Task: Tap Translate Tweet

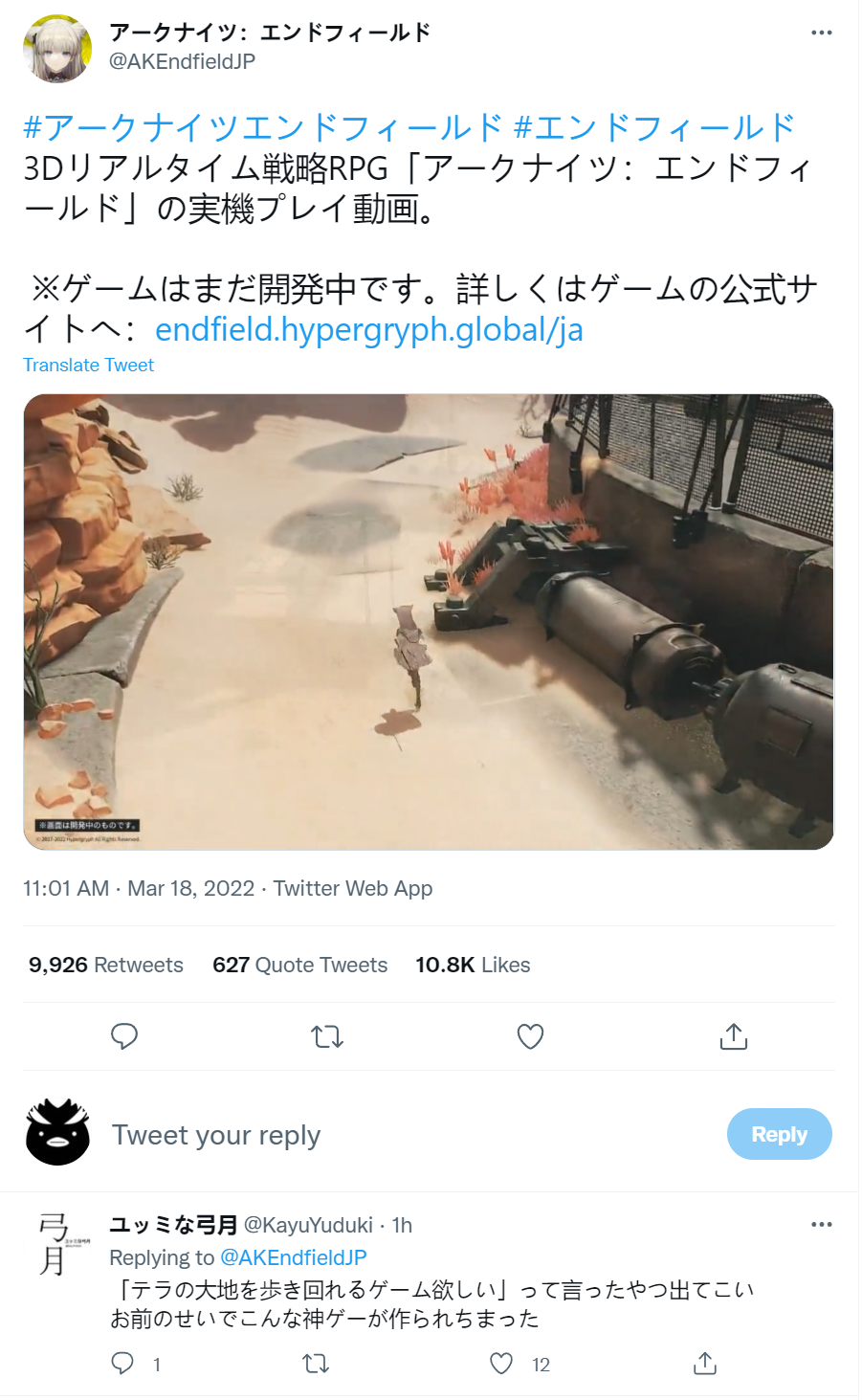Action: click(x=88, y=365)
